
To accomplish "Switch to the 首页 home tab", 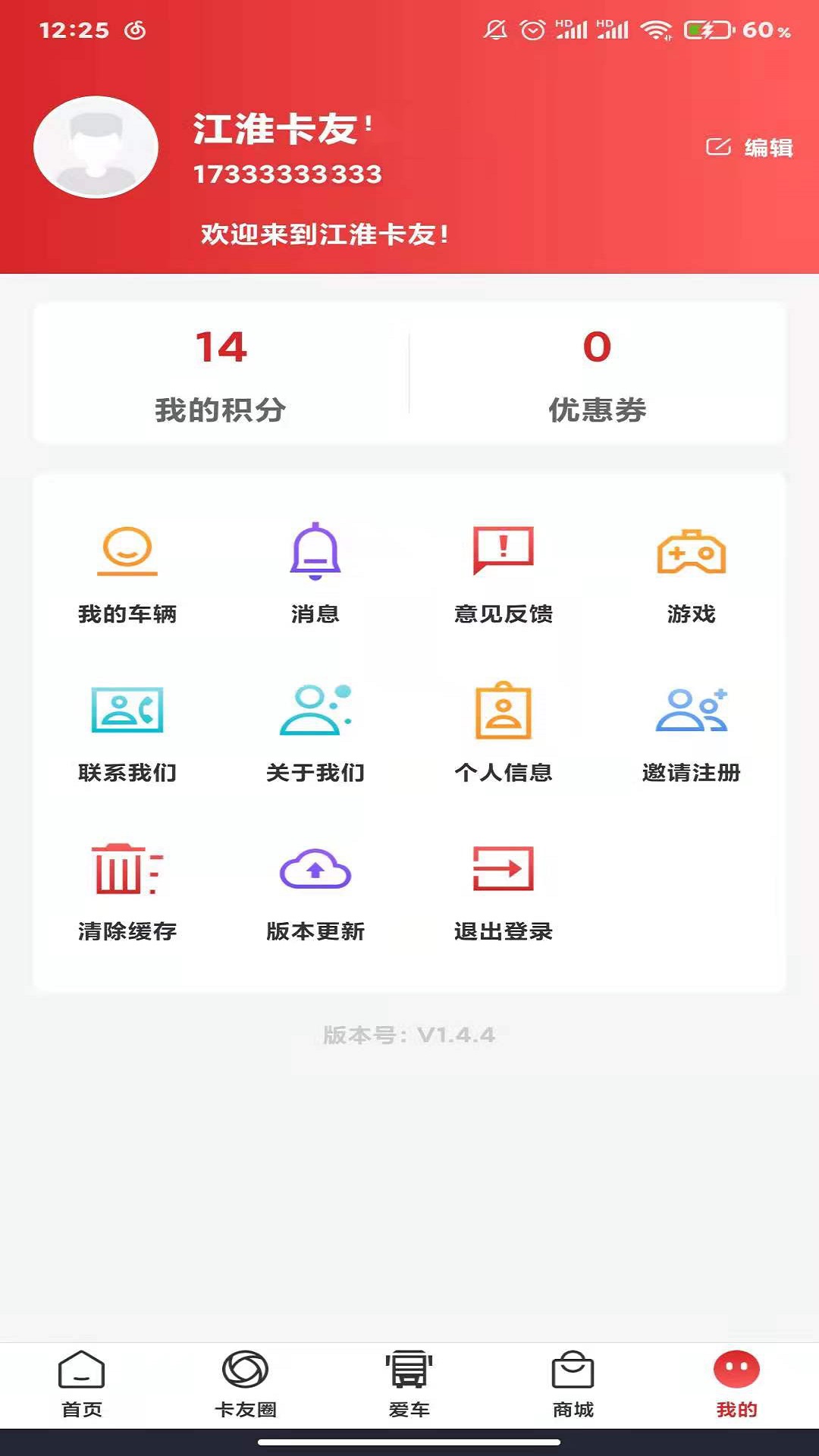I will (82, 1384).
